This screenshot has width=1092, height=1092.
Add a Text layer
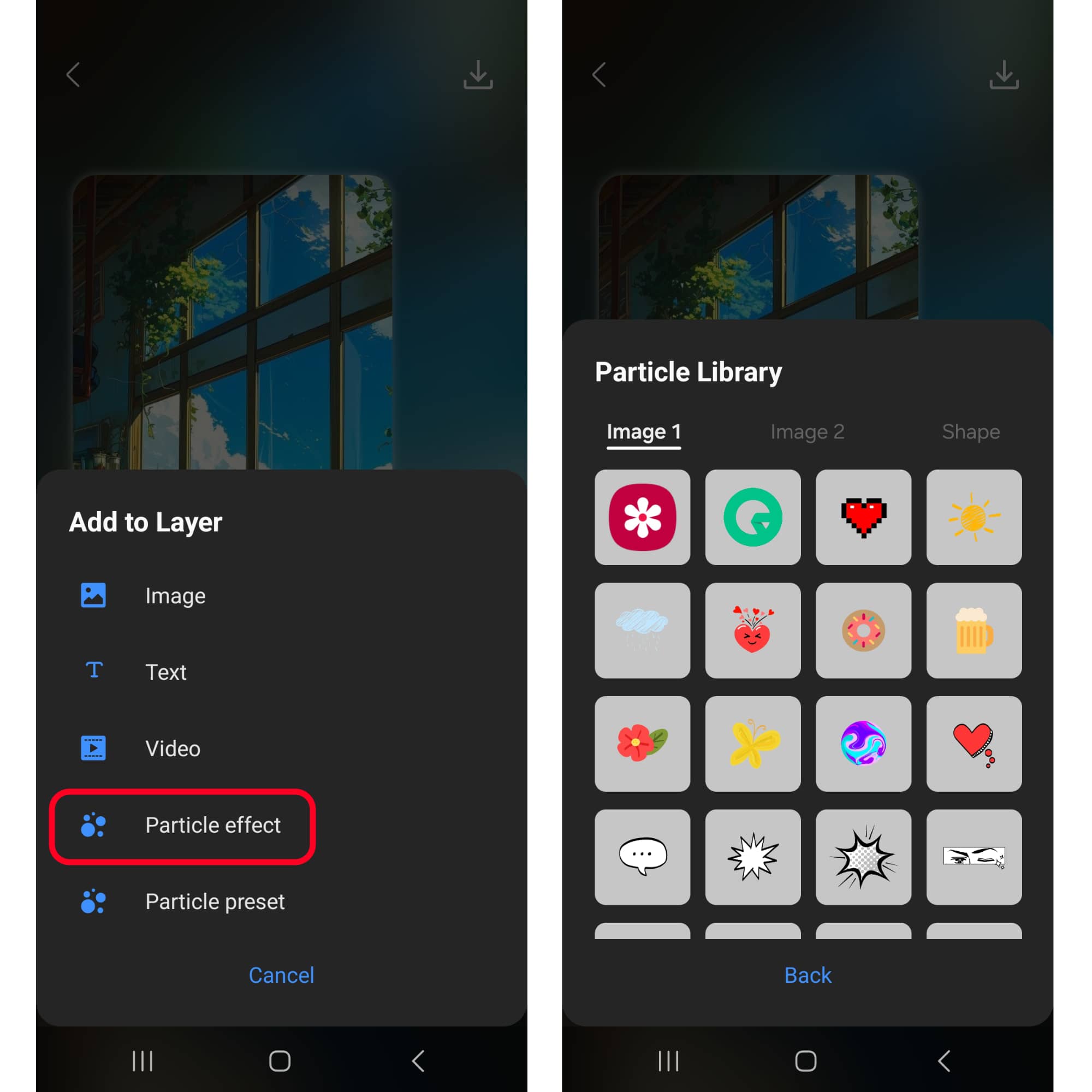coord(165,672)
